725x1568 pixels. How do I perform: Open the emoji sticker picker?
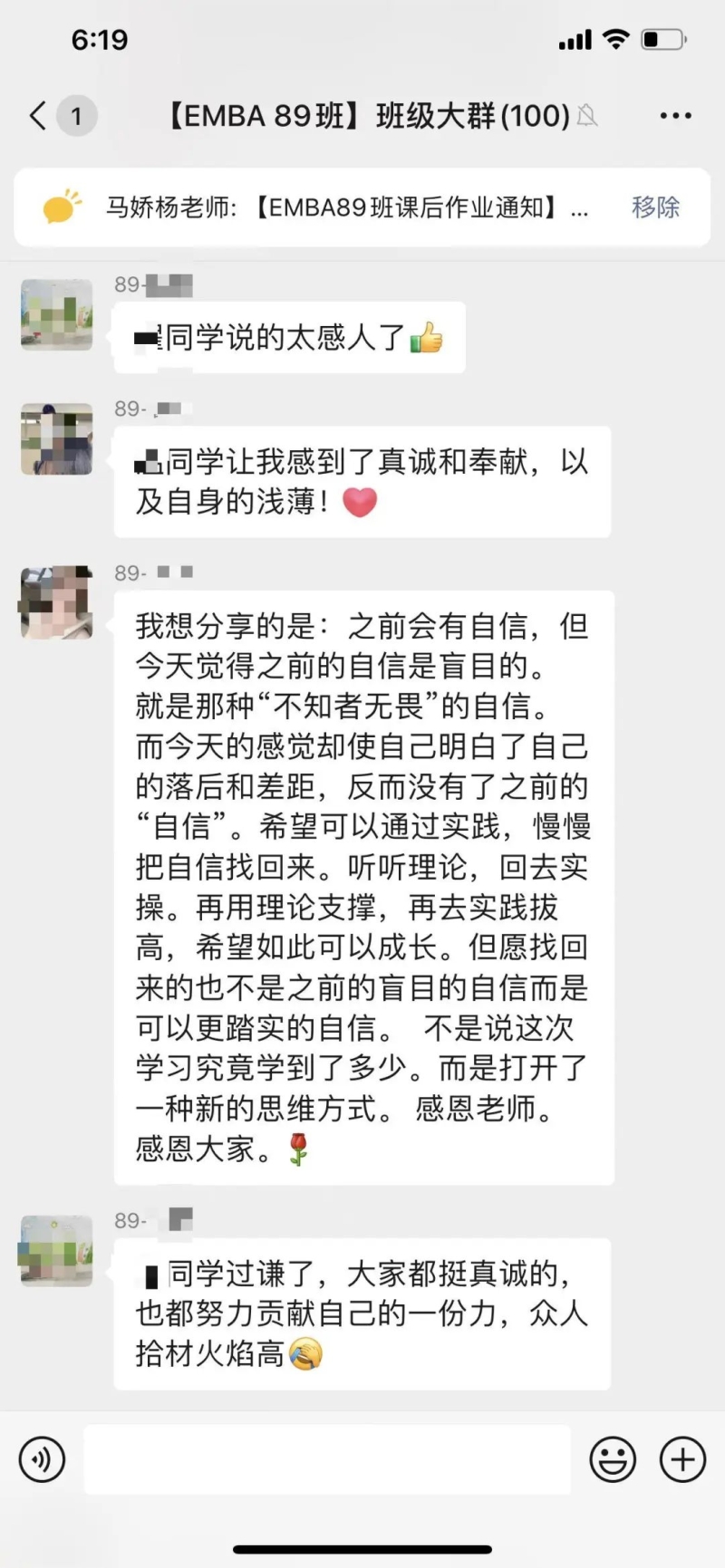(613, 1459)
